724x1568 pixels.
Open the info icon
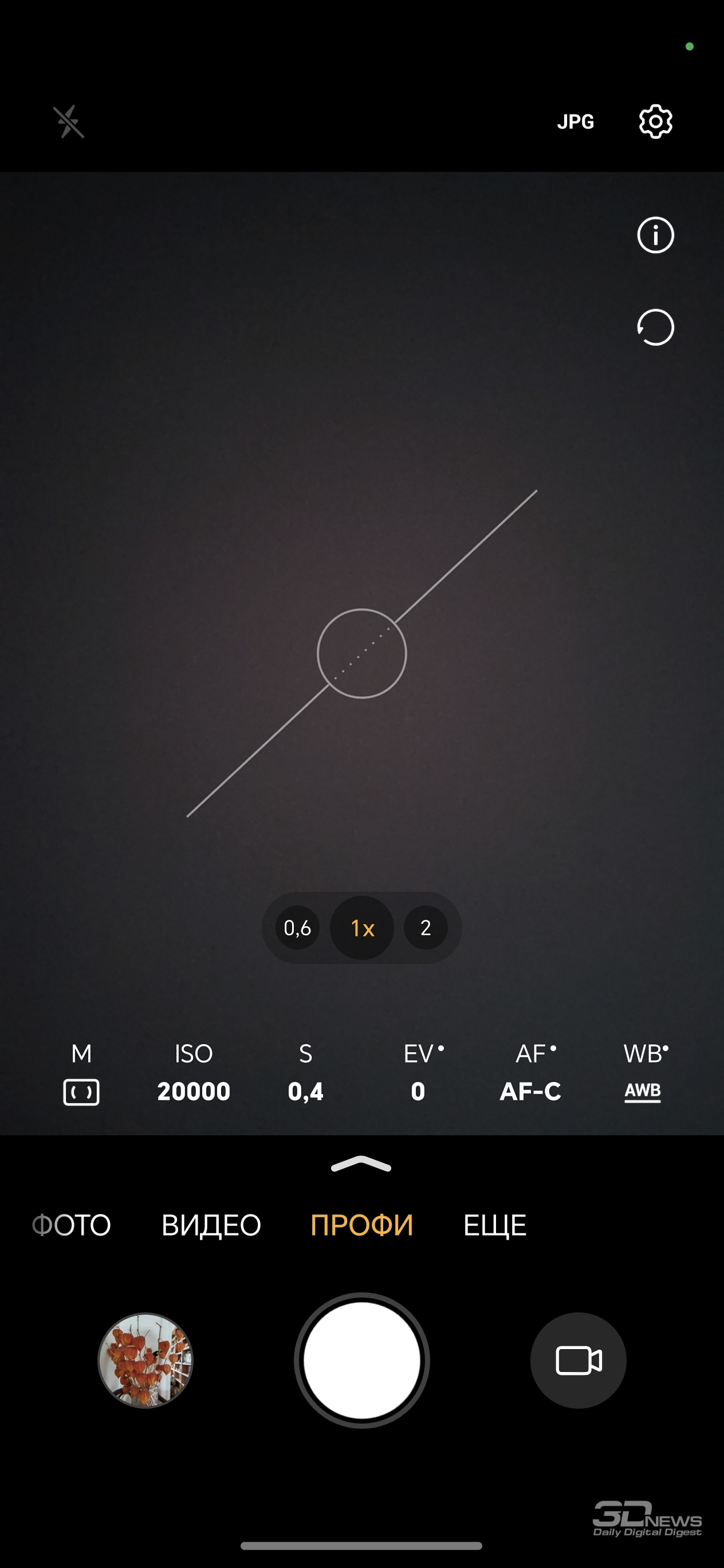[x=655, y=235]
